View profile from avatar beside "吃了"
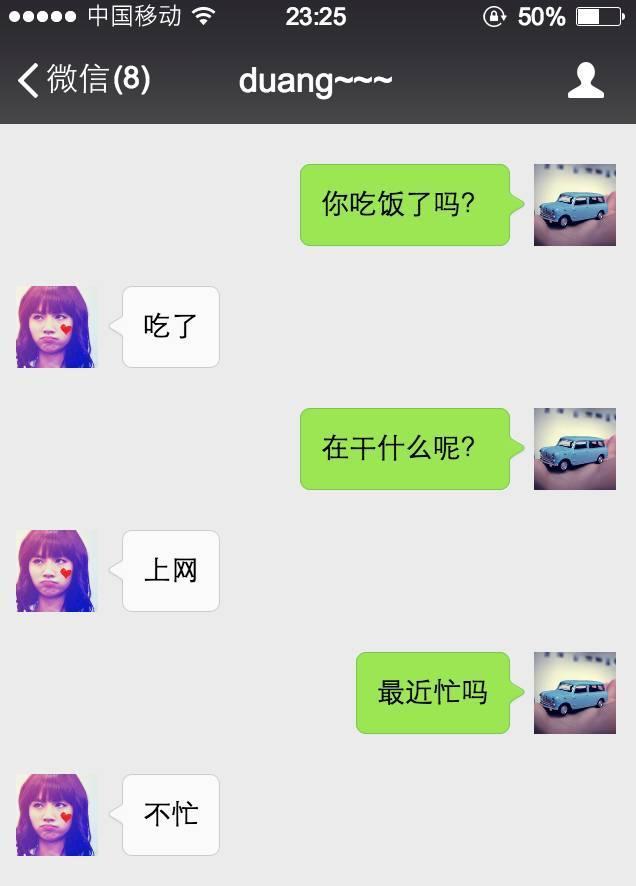The width and height of the screenshot is (636, 886). pos(56,327)
